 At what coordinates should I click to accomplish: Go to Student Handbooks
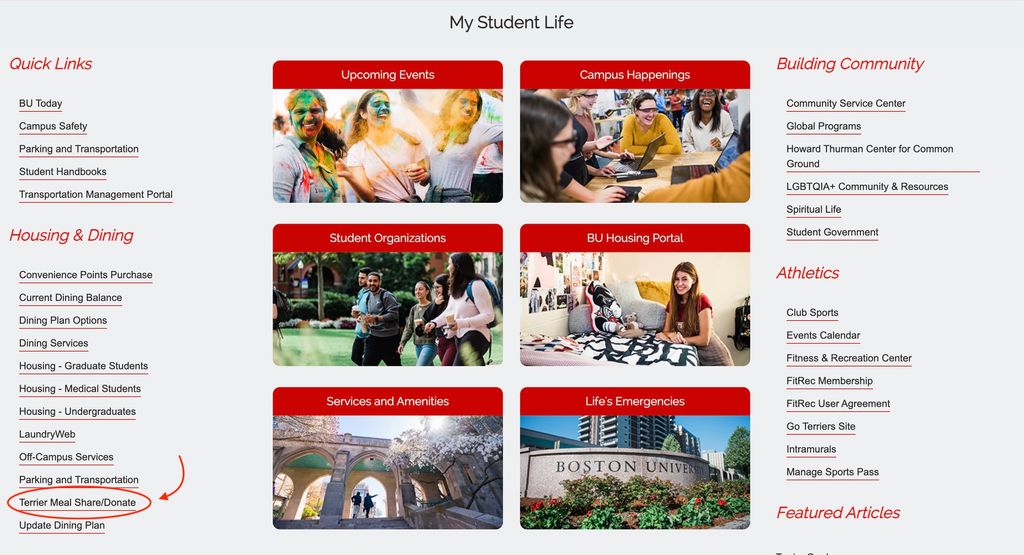point(62,172)
